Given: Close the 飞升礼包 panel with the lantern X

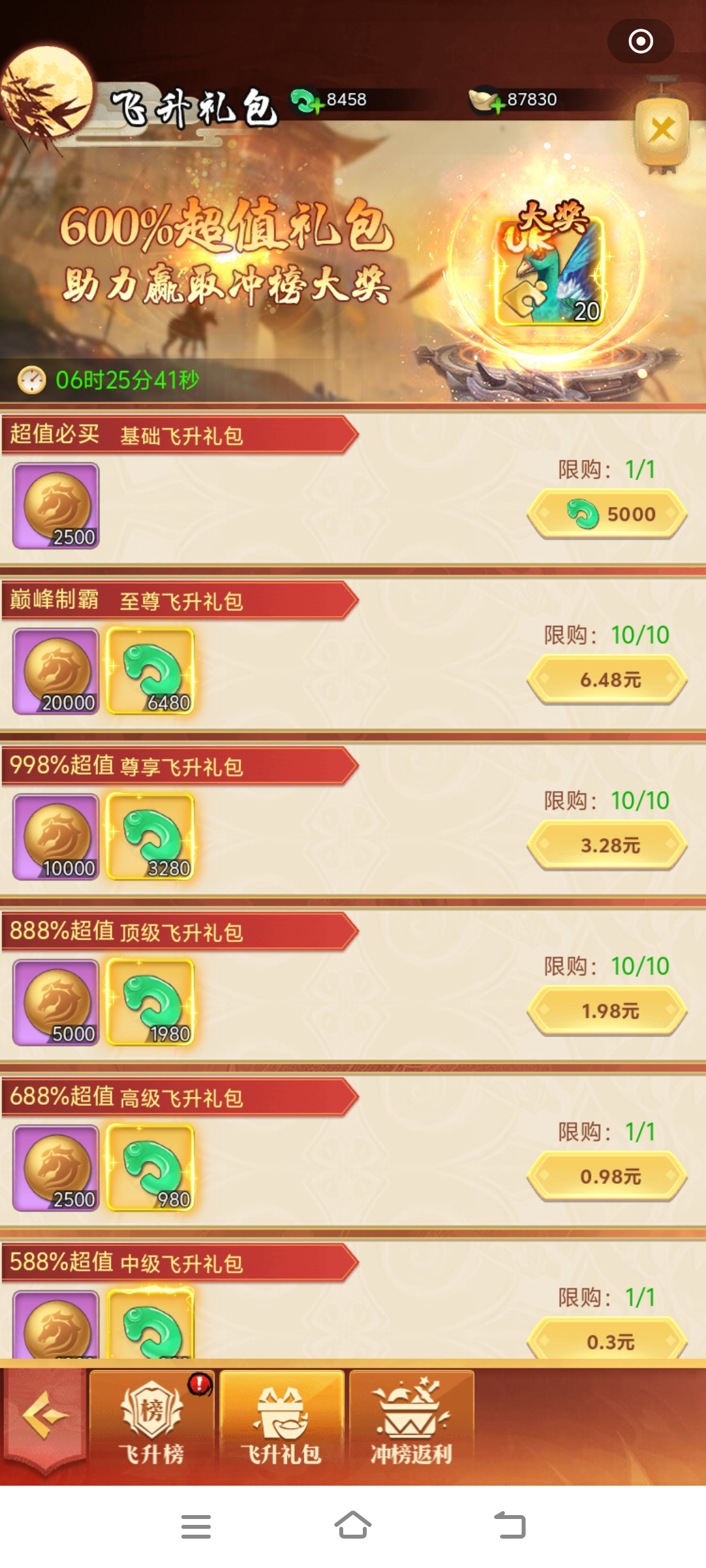Looking at the screenshot, I should pyautogui.click(x=662, y=129).
